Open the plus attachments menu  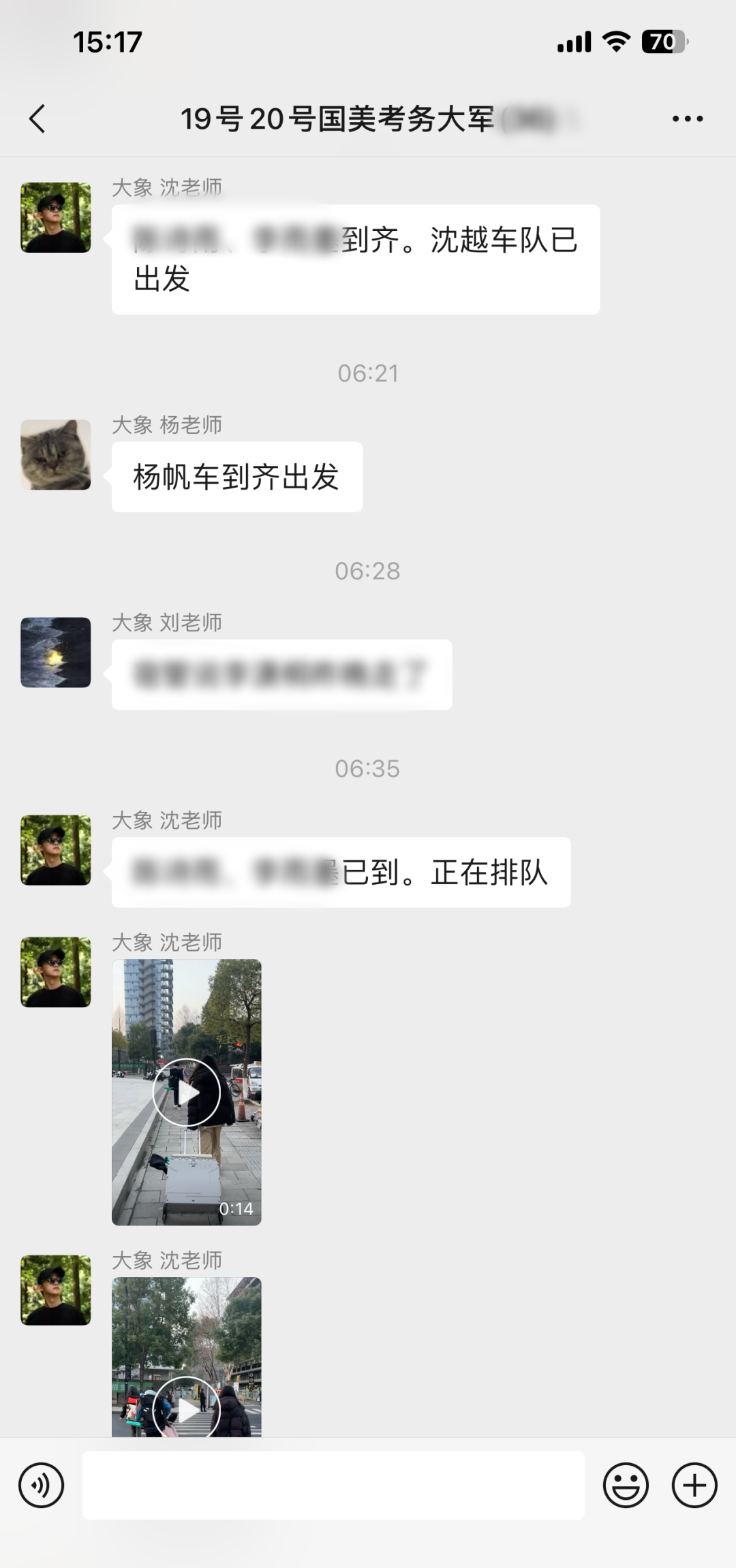694,1485
